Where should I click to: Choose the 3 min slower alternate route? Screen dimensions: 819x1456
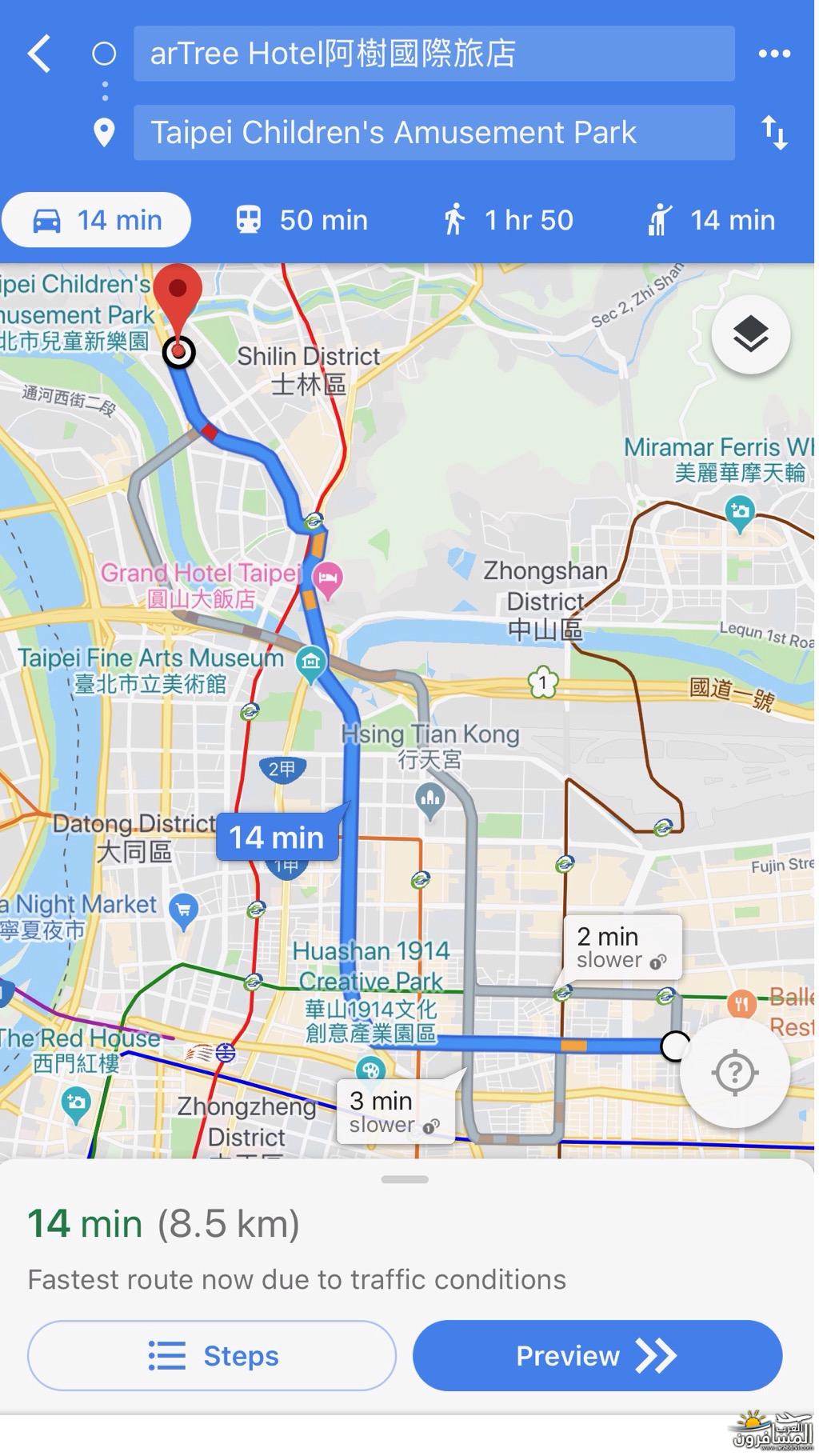(x=395, y=1112)
